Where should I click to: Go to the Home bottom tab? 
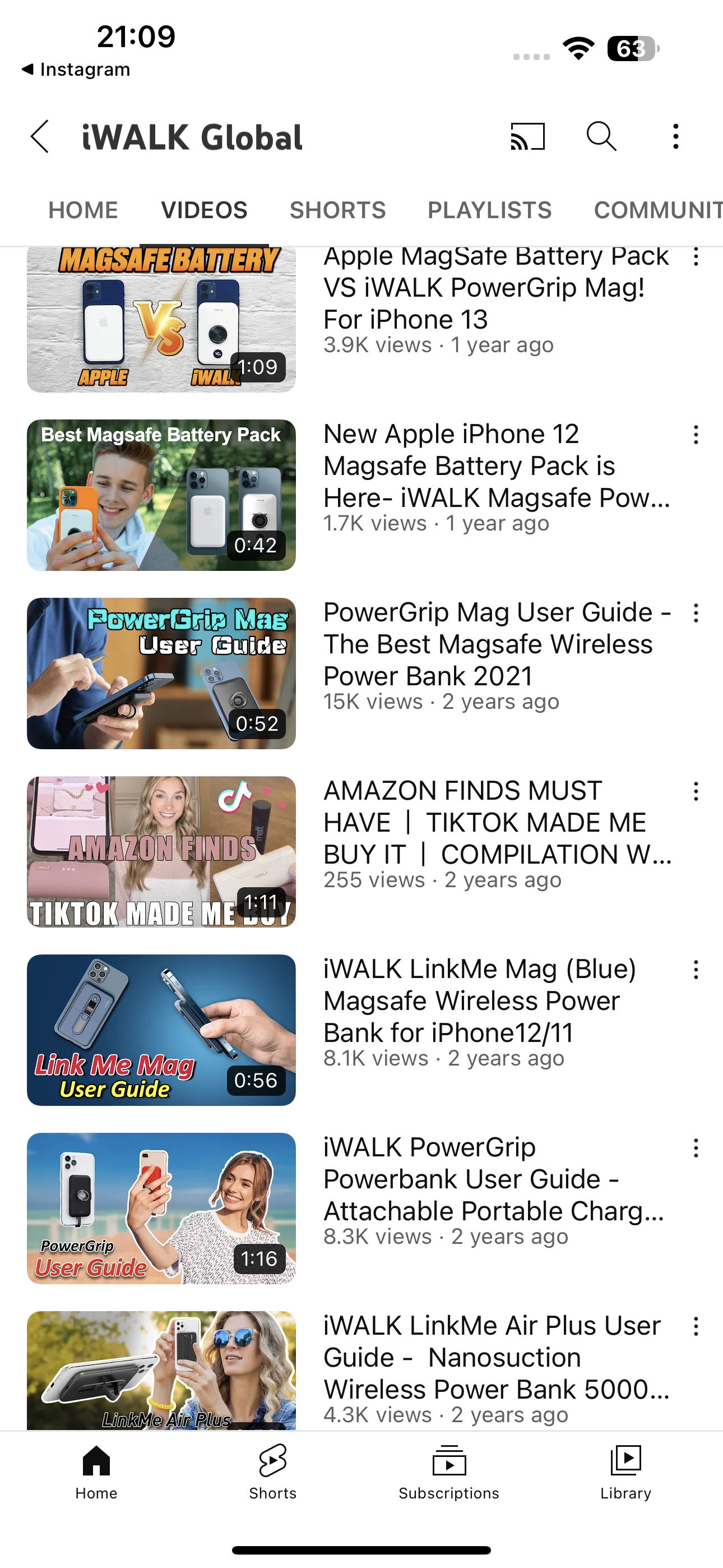(96, 1472)
